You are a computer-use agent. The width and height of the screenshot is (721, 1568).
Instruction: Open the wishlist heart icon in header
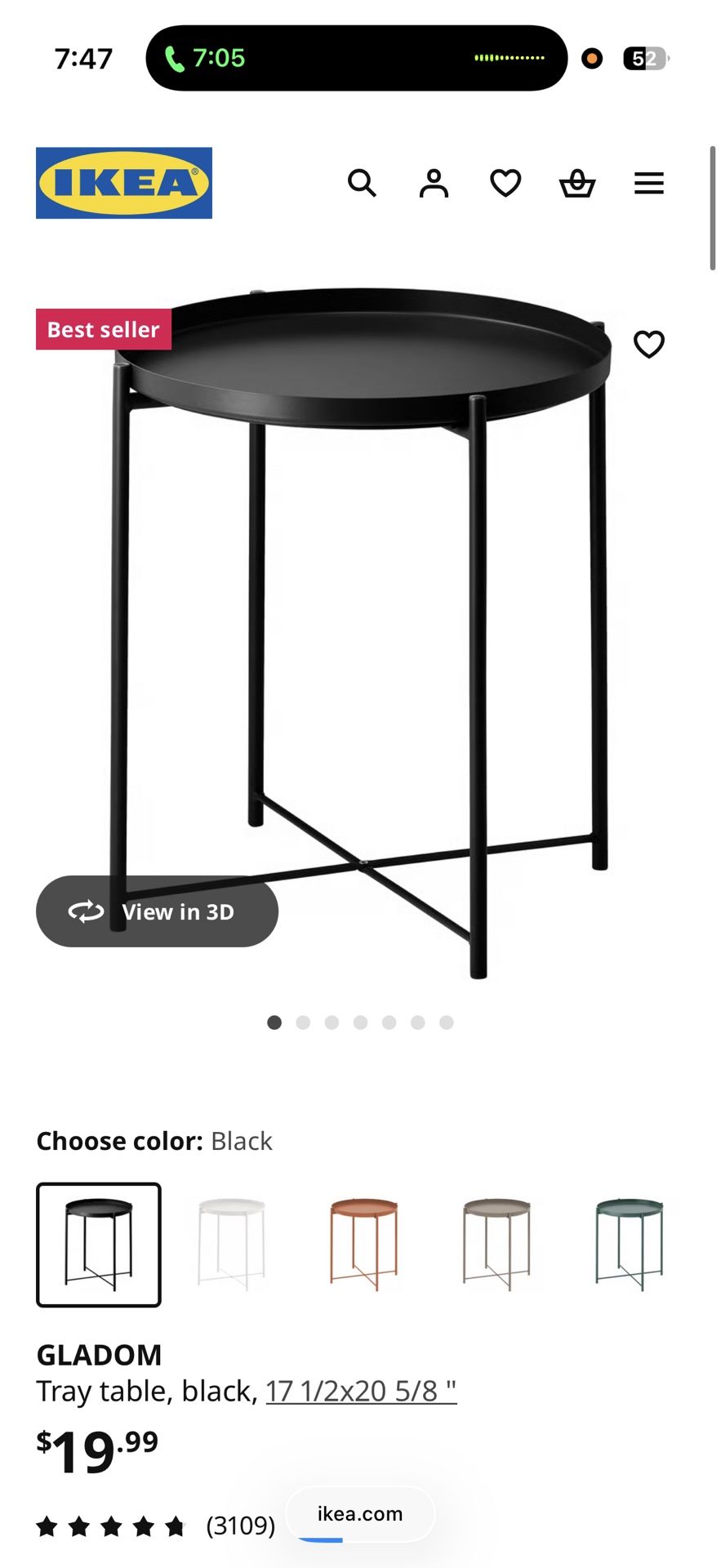pos(505,183)
